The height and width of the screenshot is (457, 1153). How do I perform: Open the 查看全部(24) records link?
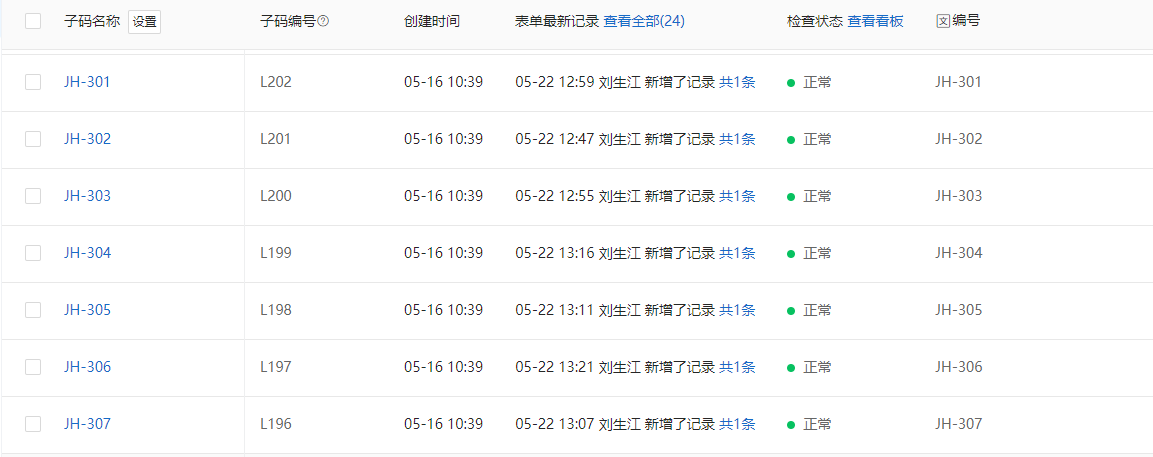click(x=644, y=21)
